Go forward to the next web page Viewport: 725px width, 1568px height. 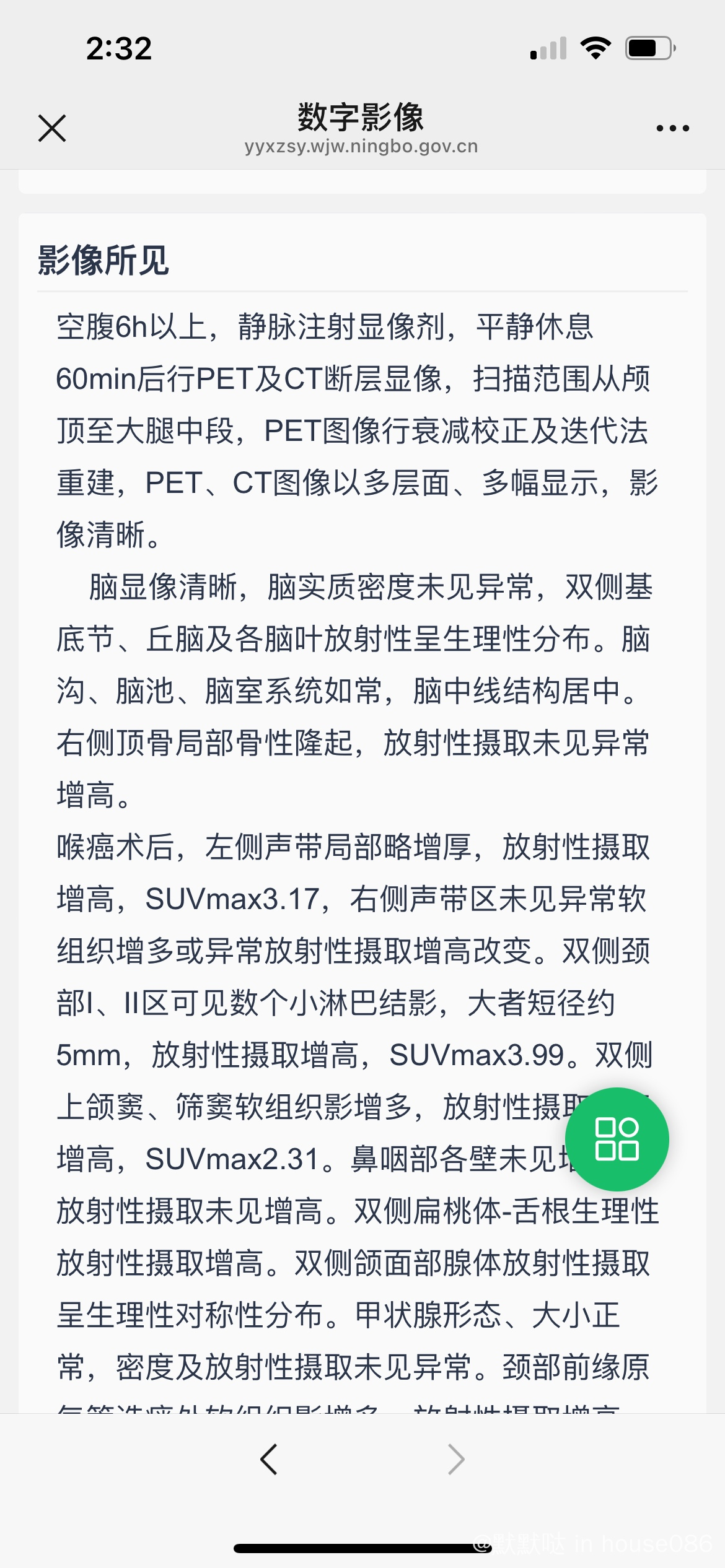(456, 1460)
